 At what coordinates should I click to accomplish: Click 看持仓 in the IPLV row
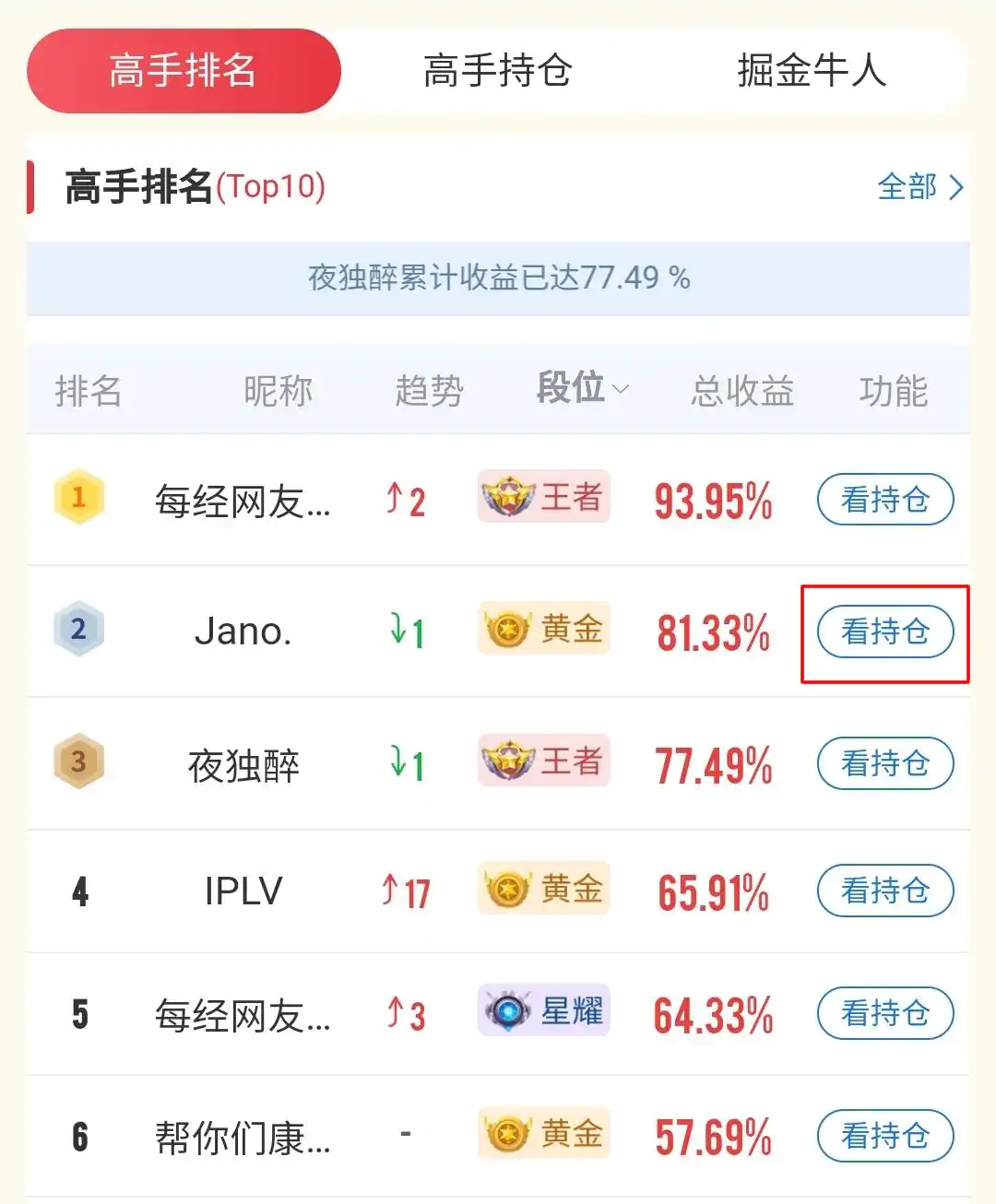[884, 891]
